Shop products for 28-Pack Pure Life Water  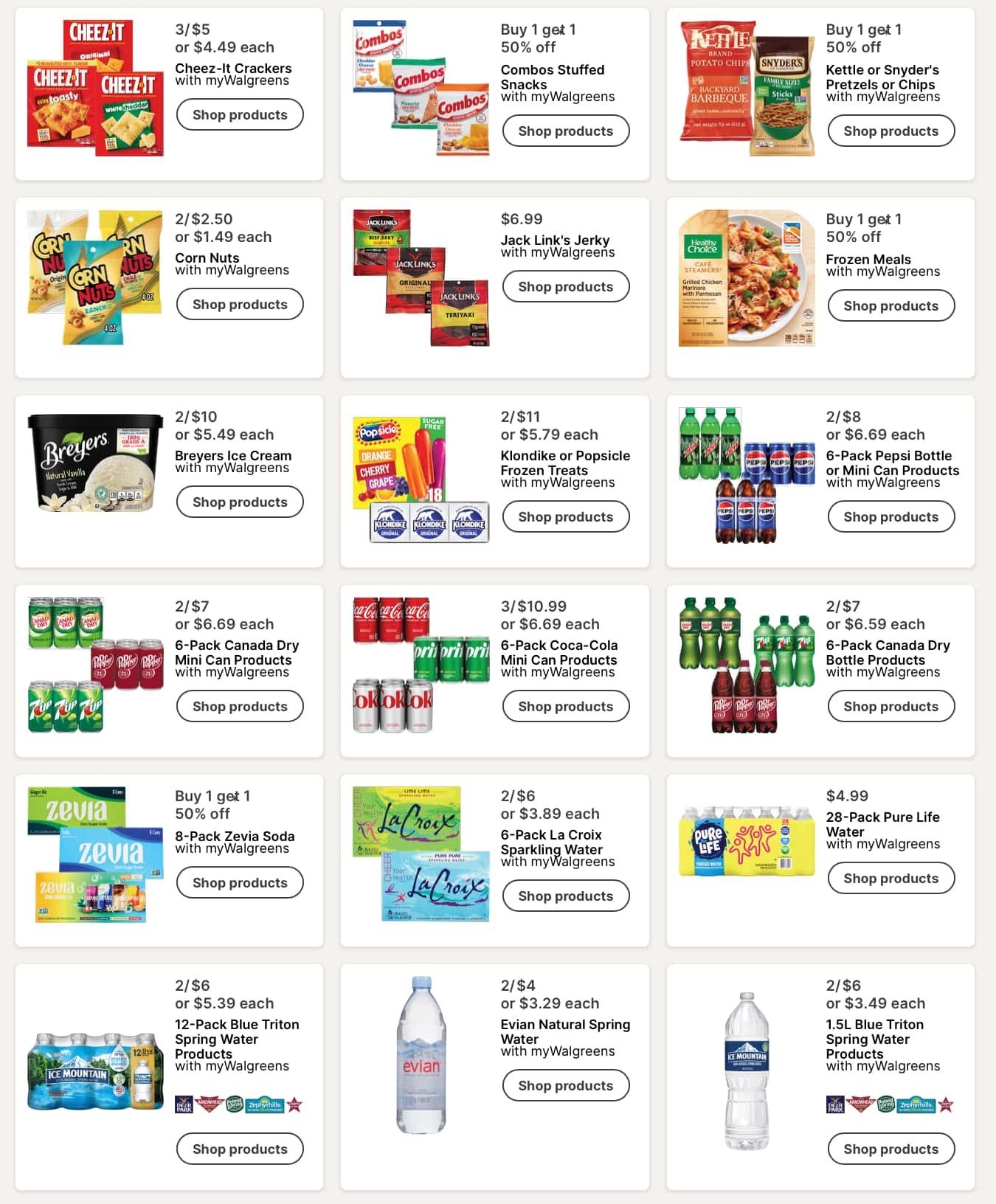[890, 879]
